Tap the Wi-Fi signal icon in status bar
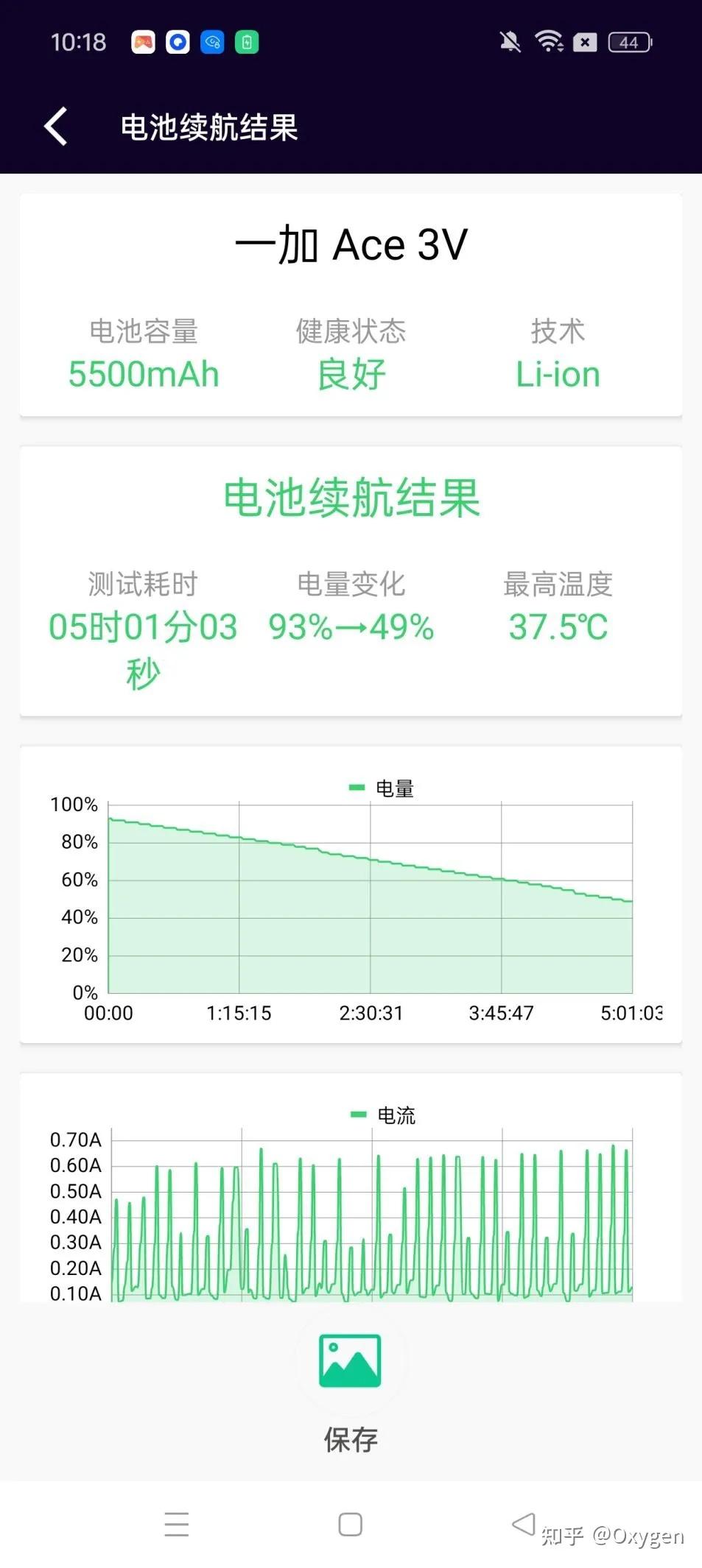Image resolution: width=702 pixels, height=1568 pixels. click(x=549, y=42)
